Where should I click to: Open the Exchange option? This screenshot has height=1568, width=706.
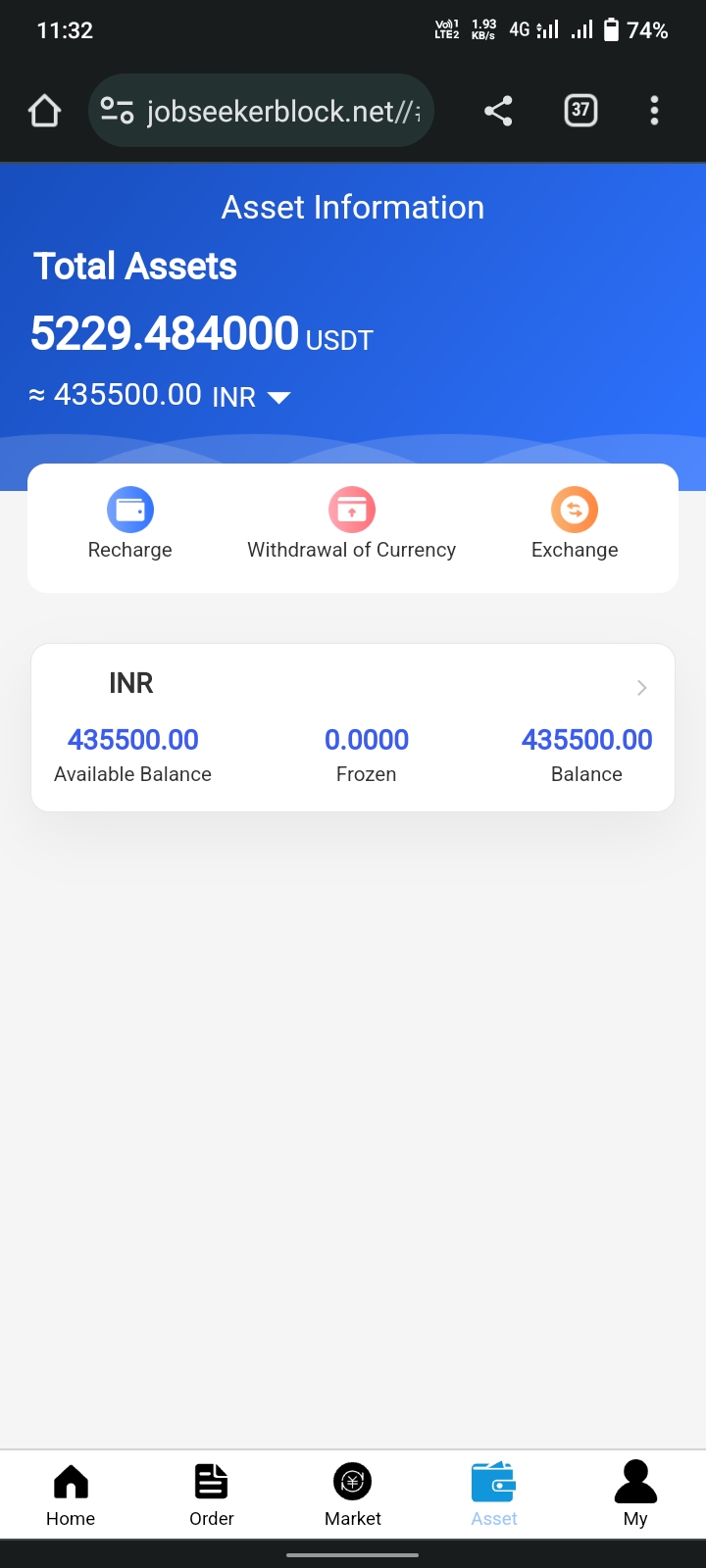575,523
